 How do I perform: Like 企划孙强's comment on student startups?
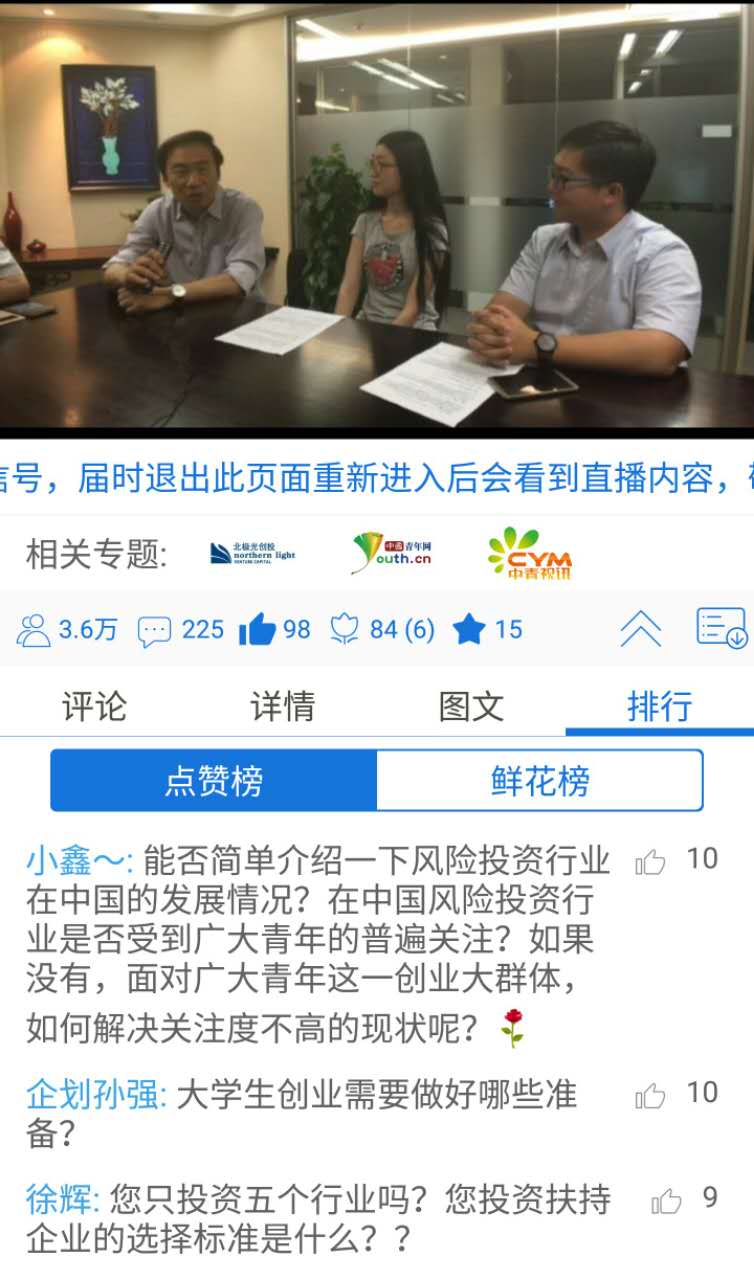click(x=651, y=1095)
